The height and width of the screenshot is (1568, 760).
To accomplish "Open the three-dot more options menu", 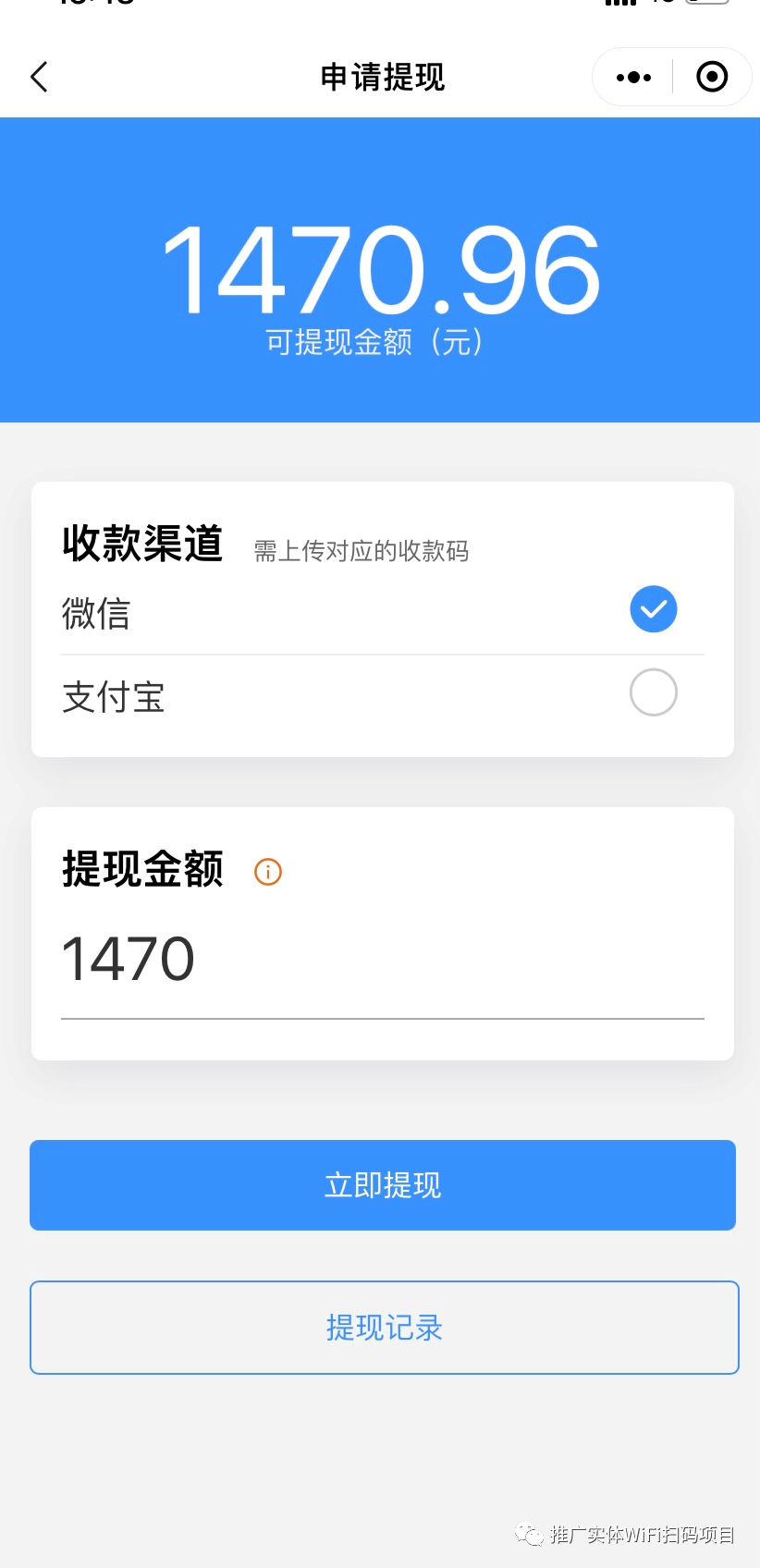I will point(632,77).
